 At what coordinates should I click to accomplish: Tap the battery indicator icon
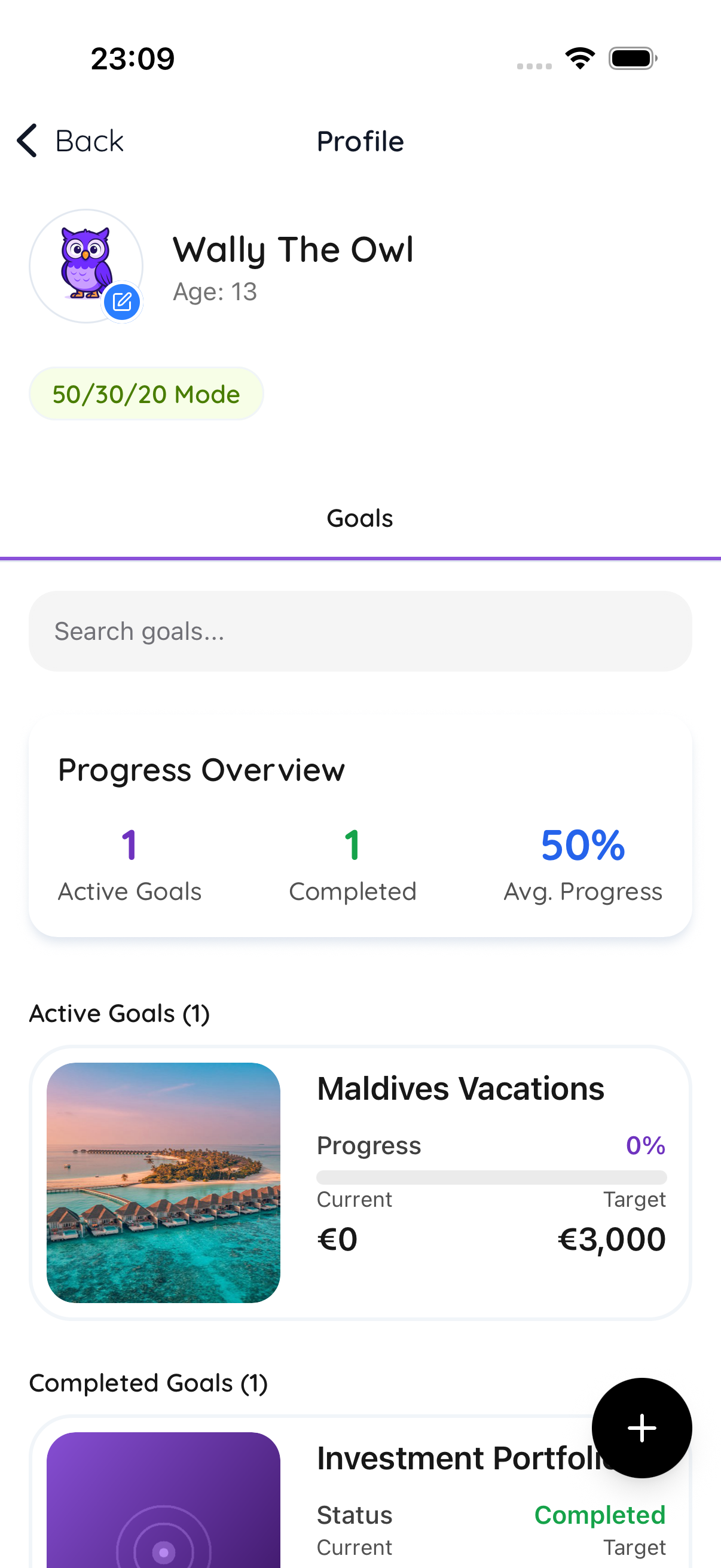click(x=631, y=57)
